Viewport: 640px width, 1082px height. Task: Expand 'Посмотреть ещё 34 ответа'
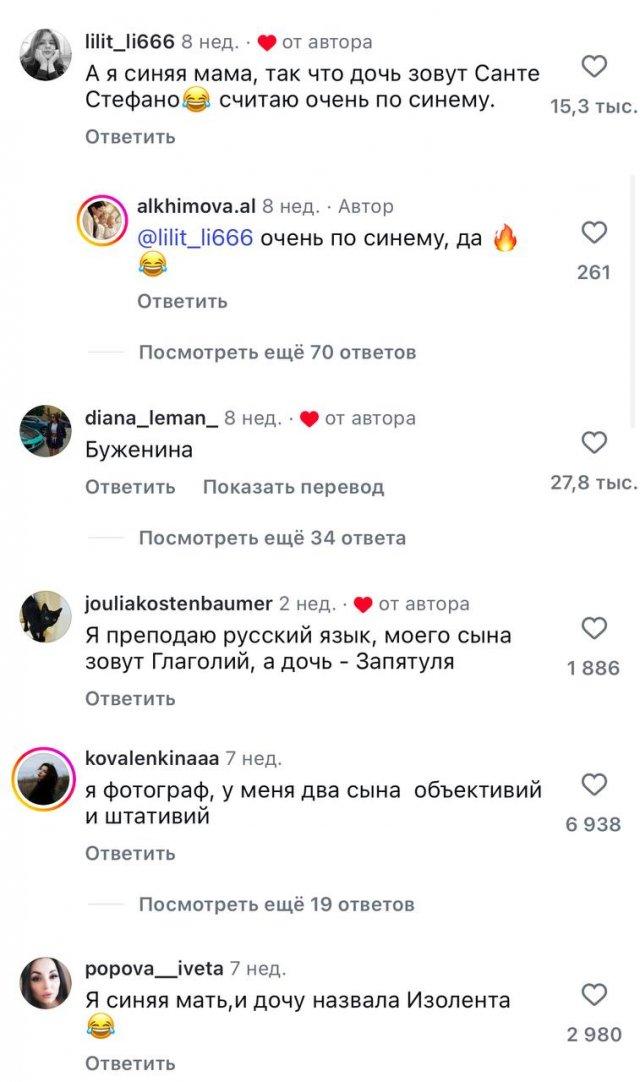coord(272,538)
